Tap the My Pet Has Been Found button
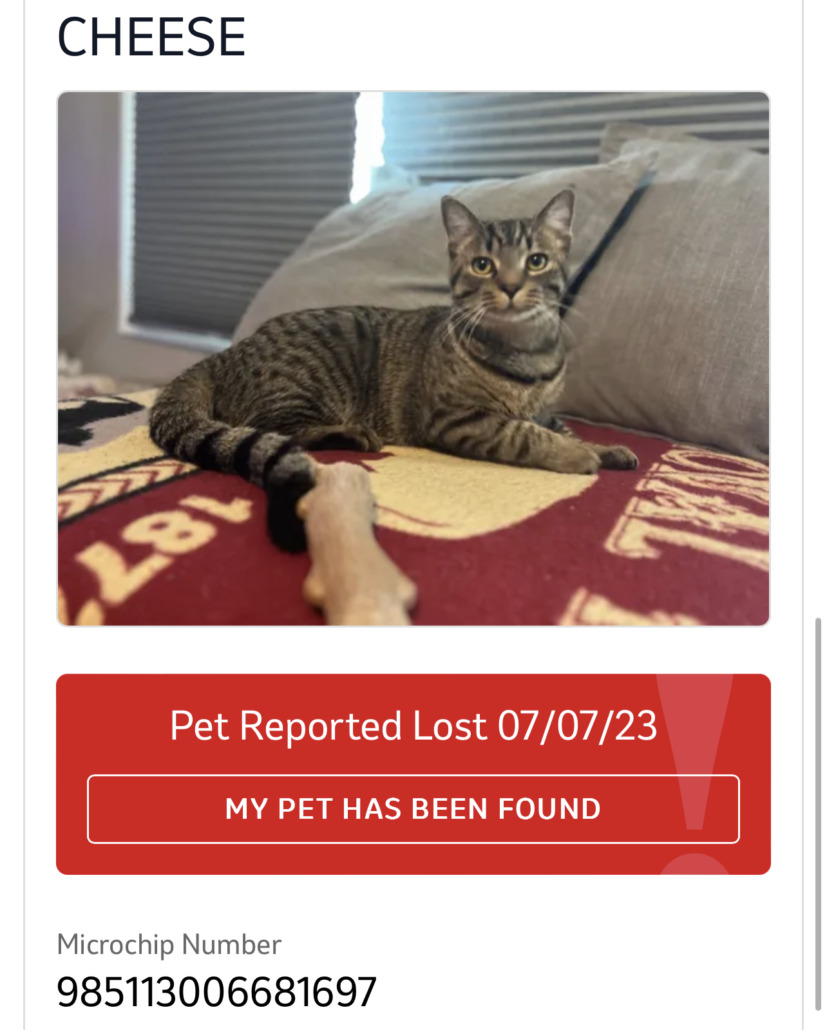The width and height of the screenshot is (827, 1030). [x=413, y=809]
